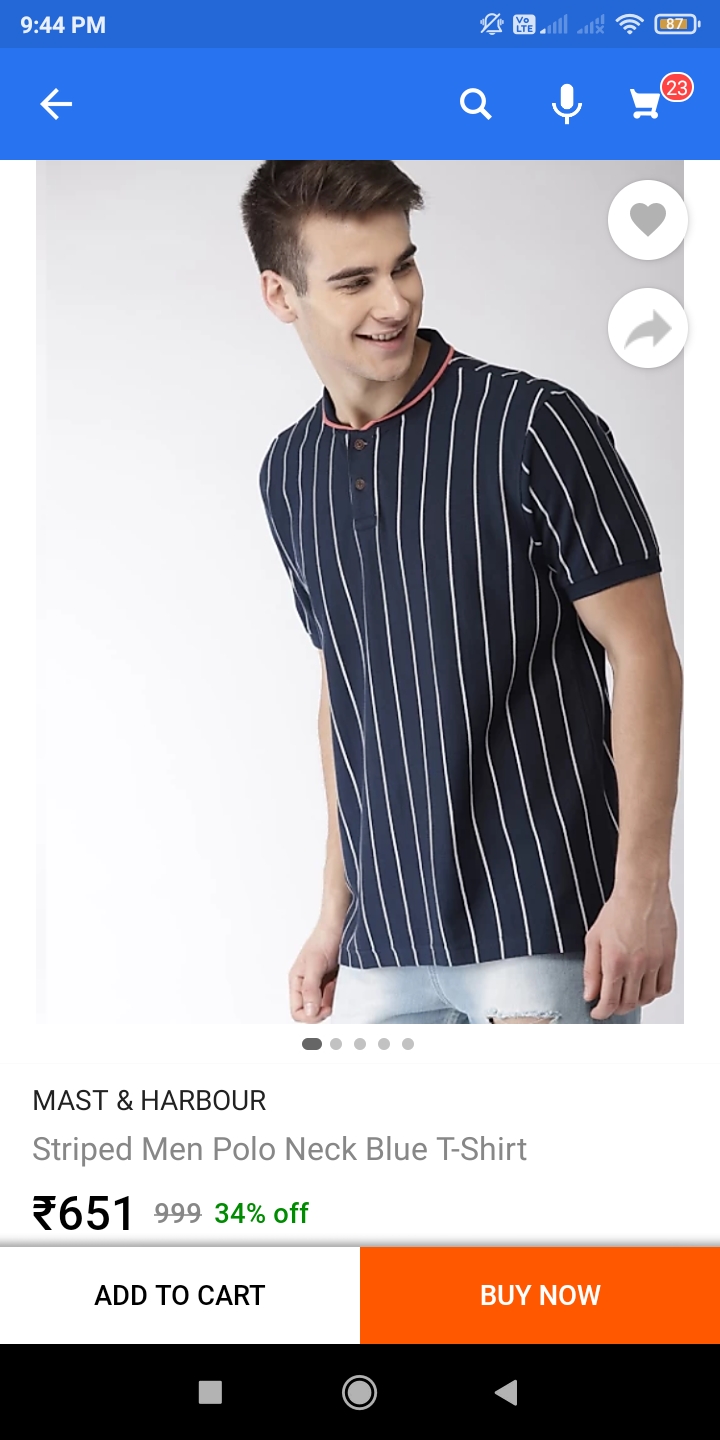Open recent apps from navigation bar
This screenshot has height=1440, width=720.
(x=210, y=1392)
